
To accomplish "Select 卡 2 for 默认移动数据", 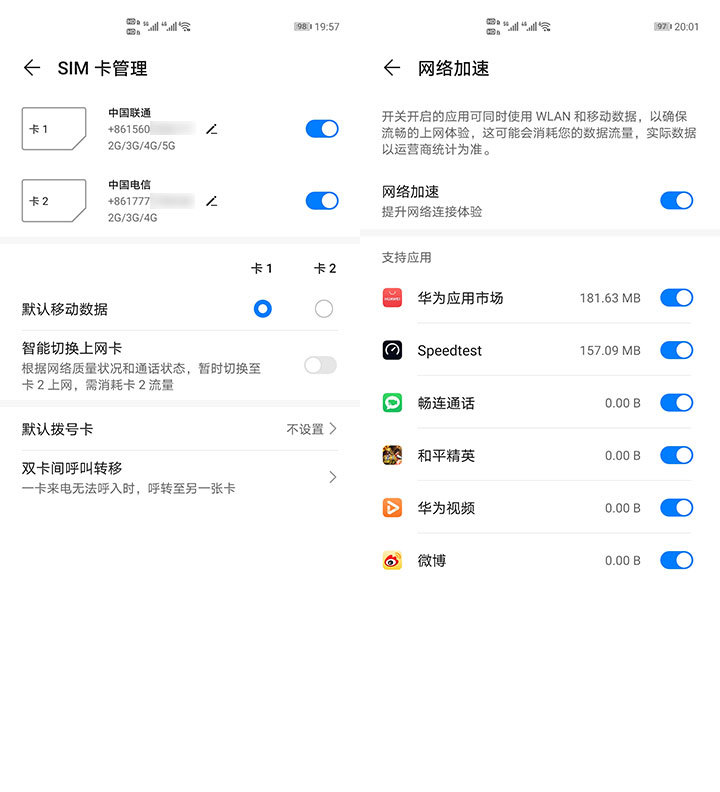I will [x=324, y=309].
